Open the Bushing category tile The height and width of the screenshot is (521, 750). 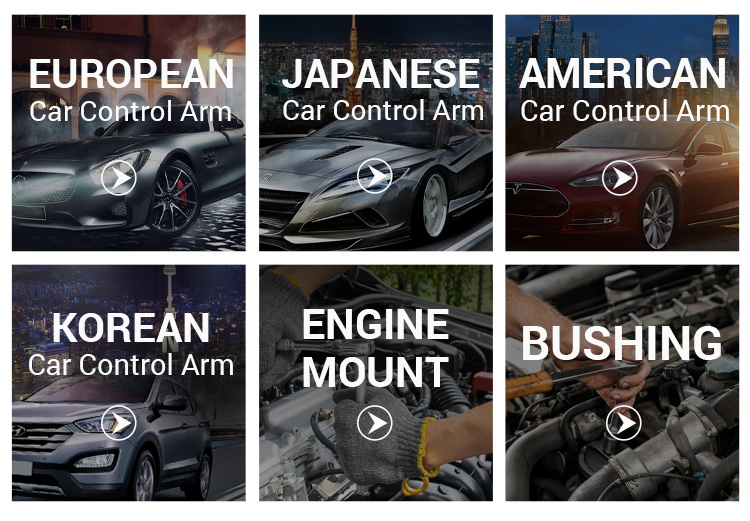(x=622, y=422)
